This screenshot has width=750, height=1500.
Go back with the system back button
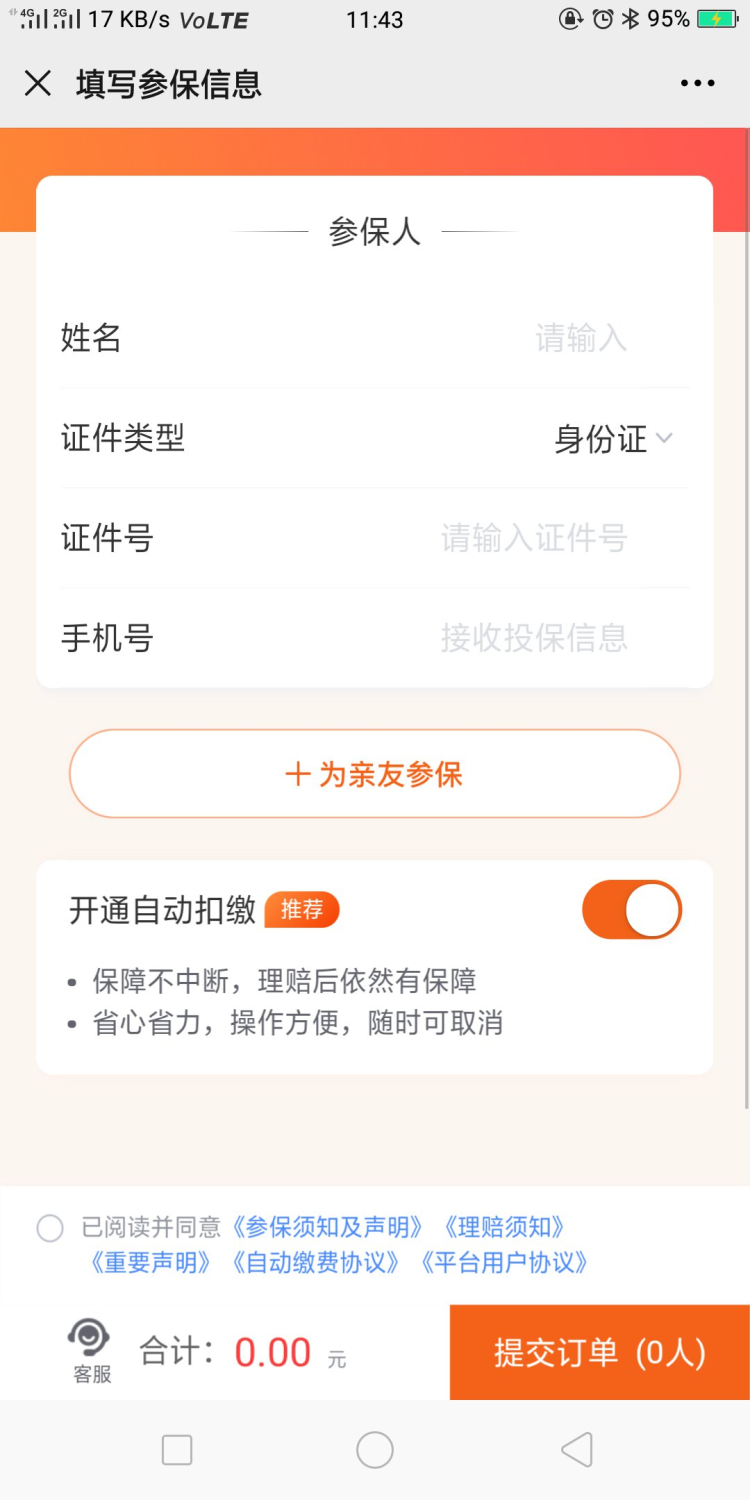point(576,1449)
